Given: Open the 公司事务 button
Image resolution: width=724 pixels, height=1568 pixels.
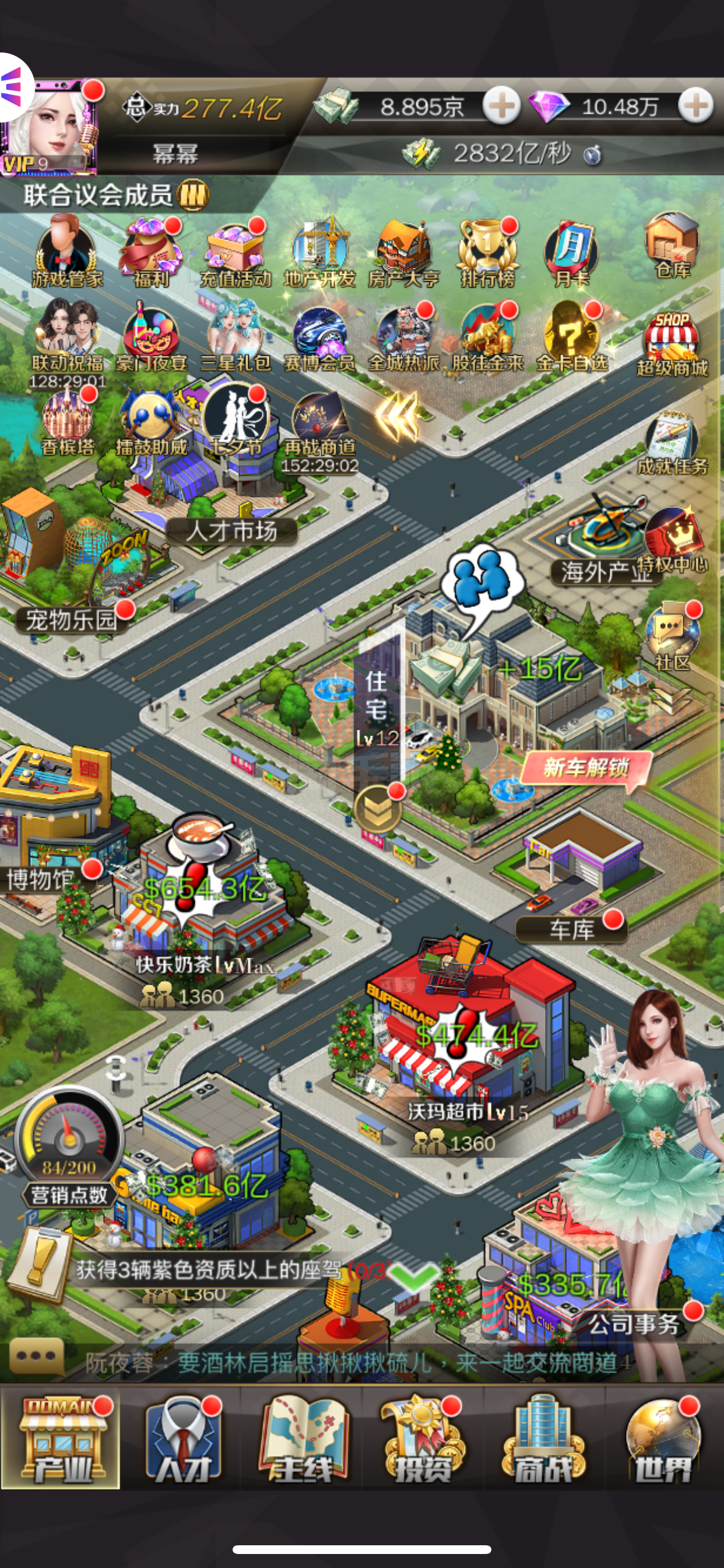Looking at the screenshot, I should (632, 1324).
